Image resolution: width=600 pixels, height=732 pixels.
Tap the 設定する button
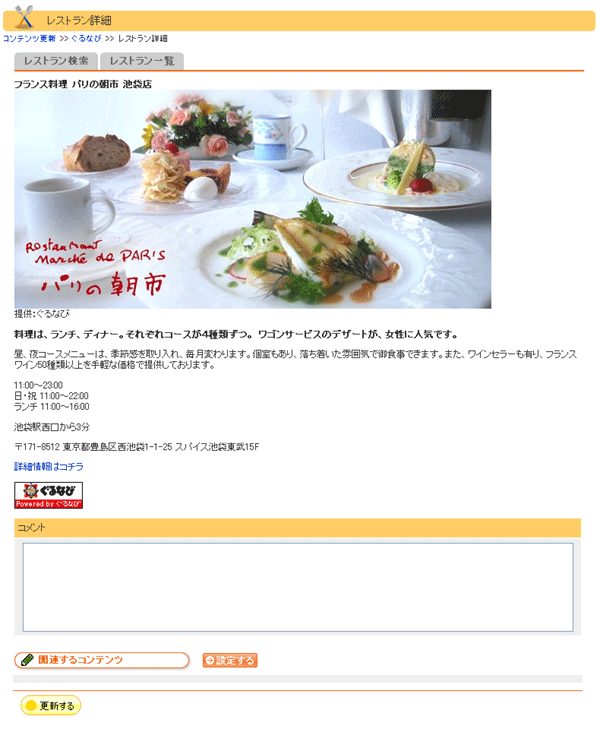(230, 660)
